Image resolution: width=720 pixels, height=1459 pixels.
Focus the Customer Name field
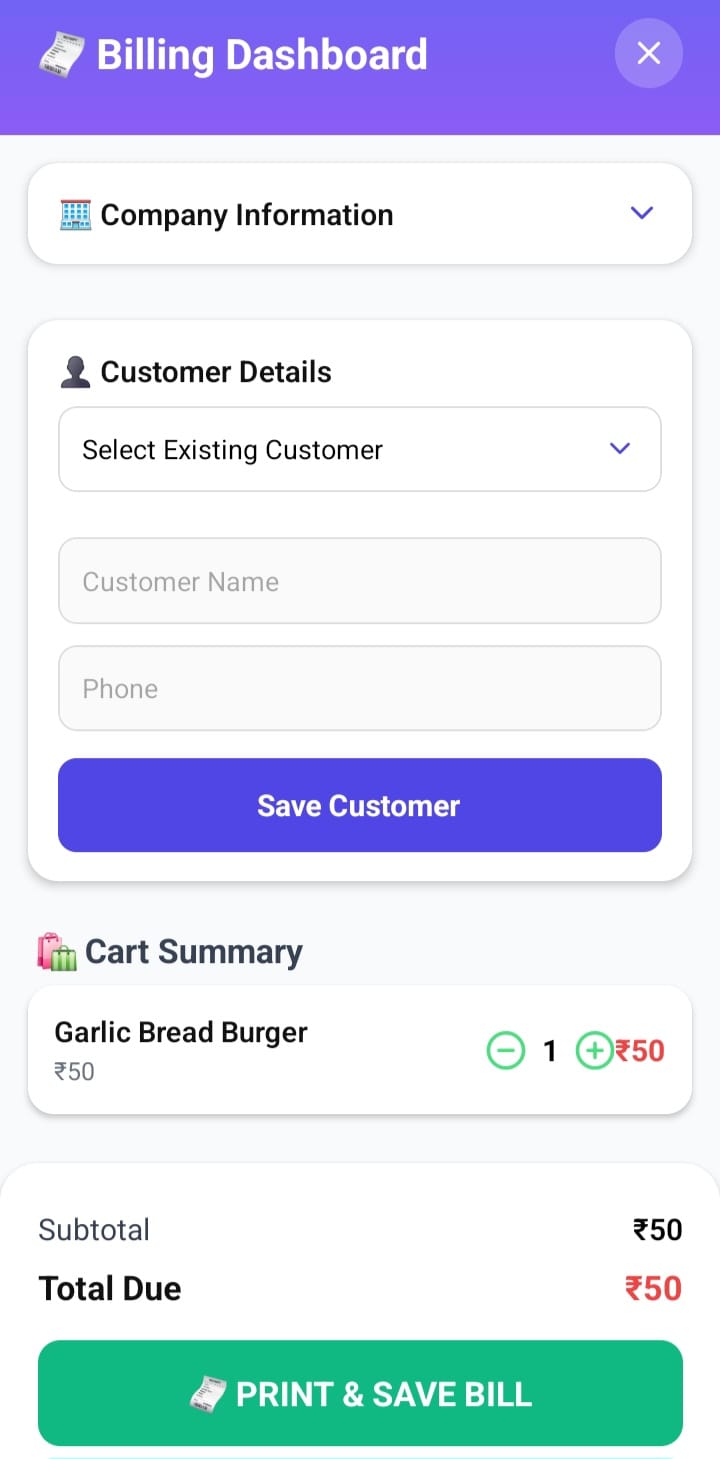point(359,581)
